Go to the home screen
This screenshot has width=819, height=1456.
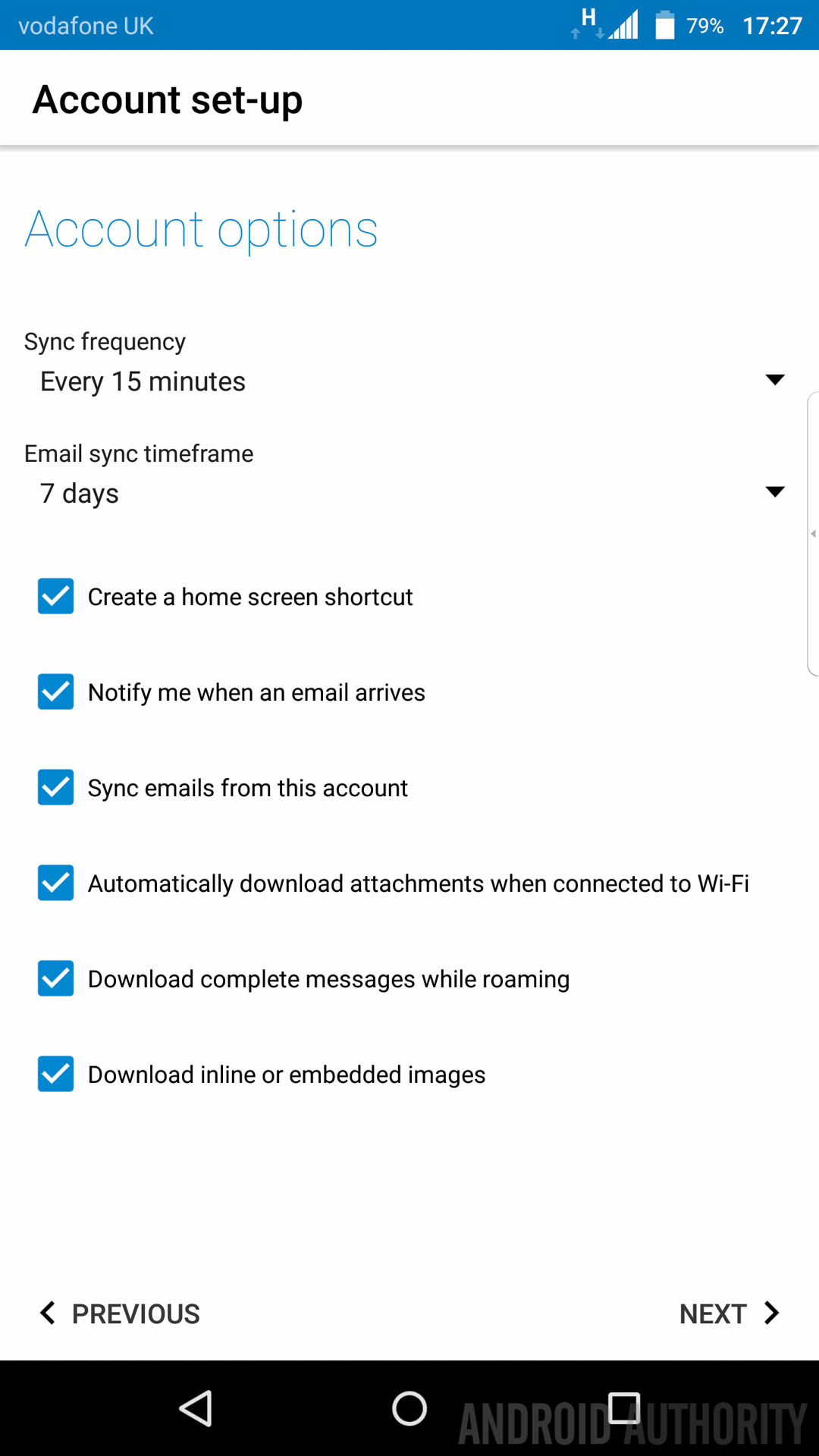point(409,1409)
